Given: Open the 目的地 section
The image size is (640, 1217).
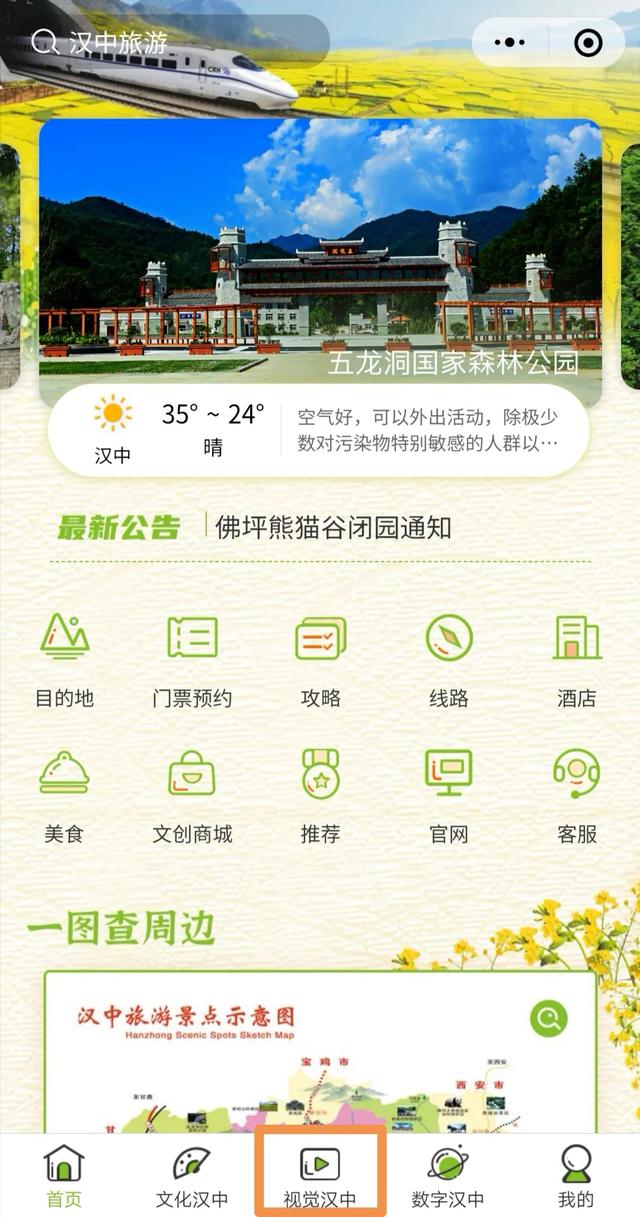Looking at the screenshot, I should pos(64,660).
